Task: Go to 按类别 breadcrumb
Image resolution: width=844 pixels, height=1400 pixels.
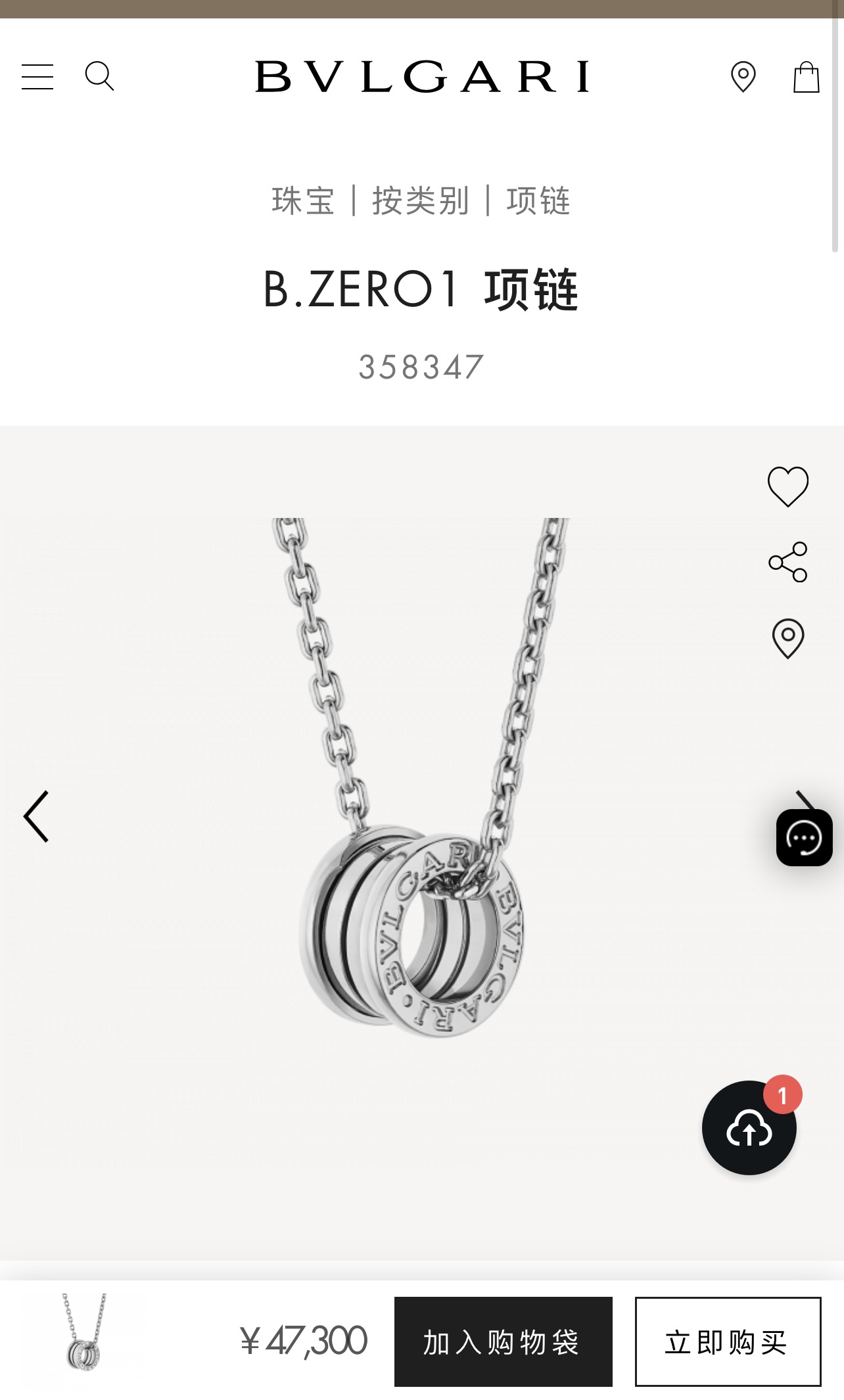Action: point(421,200)
